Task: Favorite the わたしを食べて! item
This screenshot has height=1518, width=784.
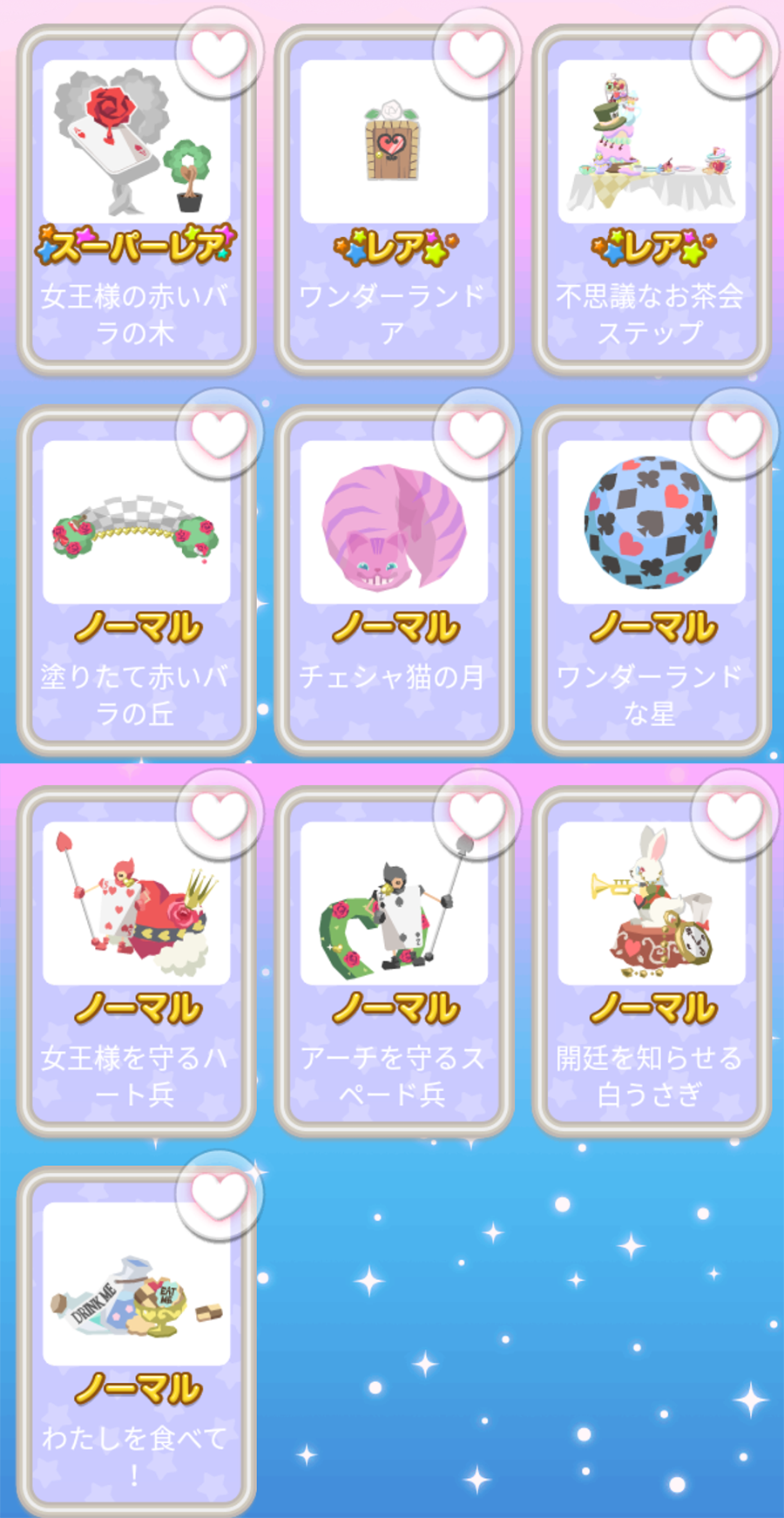Action: [x=219, y=1194]
